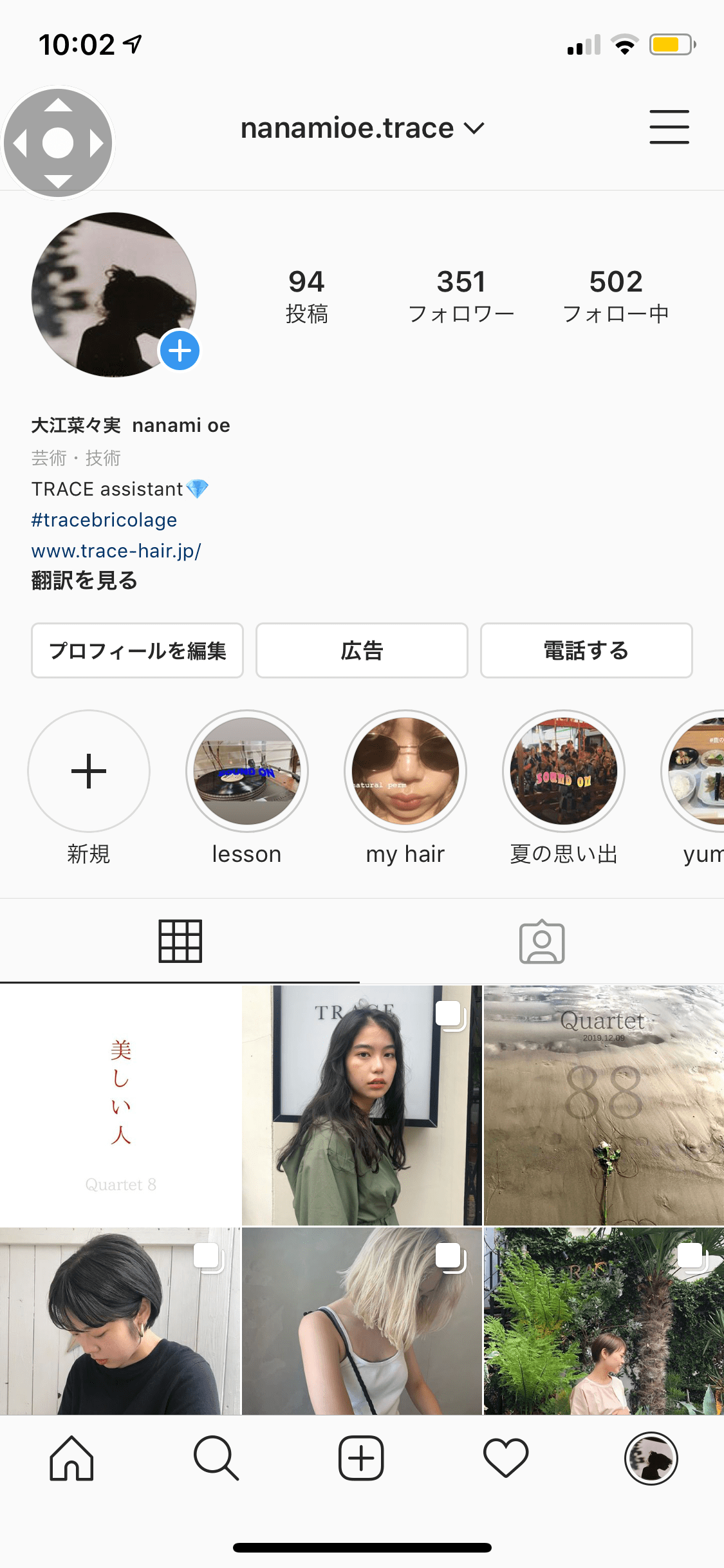The image size is (724, 1568).
Task: Open the activity heart tab
Action: [x=506, y=1458]
